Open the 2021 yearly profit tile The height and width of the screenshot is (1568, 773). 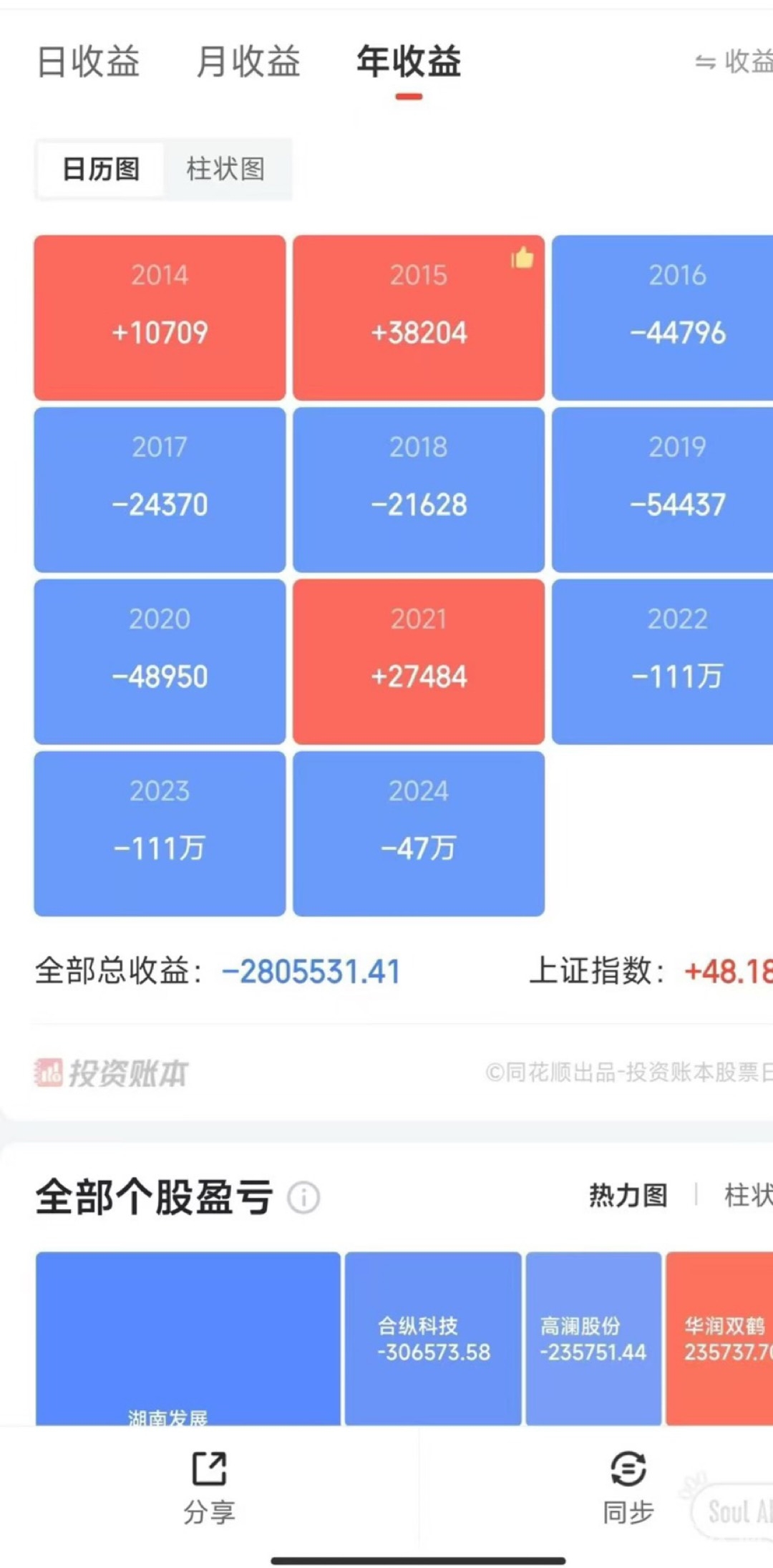point(419,661)
